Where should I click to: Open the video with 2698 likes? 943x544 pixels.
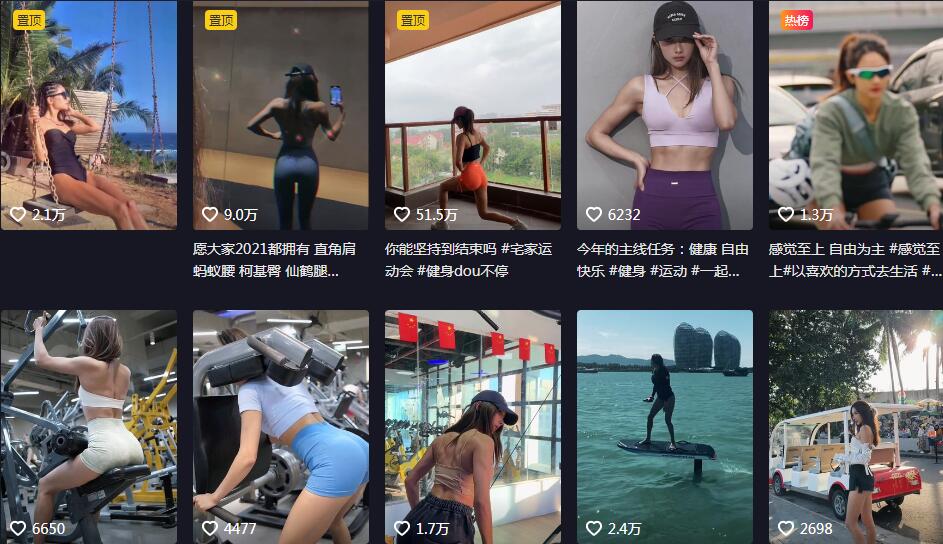[855, 425]
